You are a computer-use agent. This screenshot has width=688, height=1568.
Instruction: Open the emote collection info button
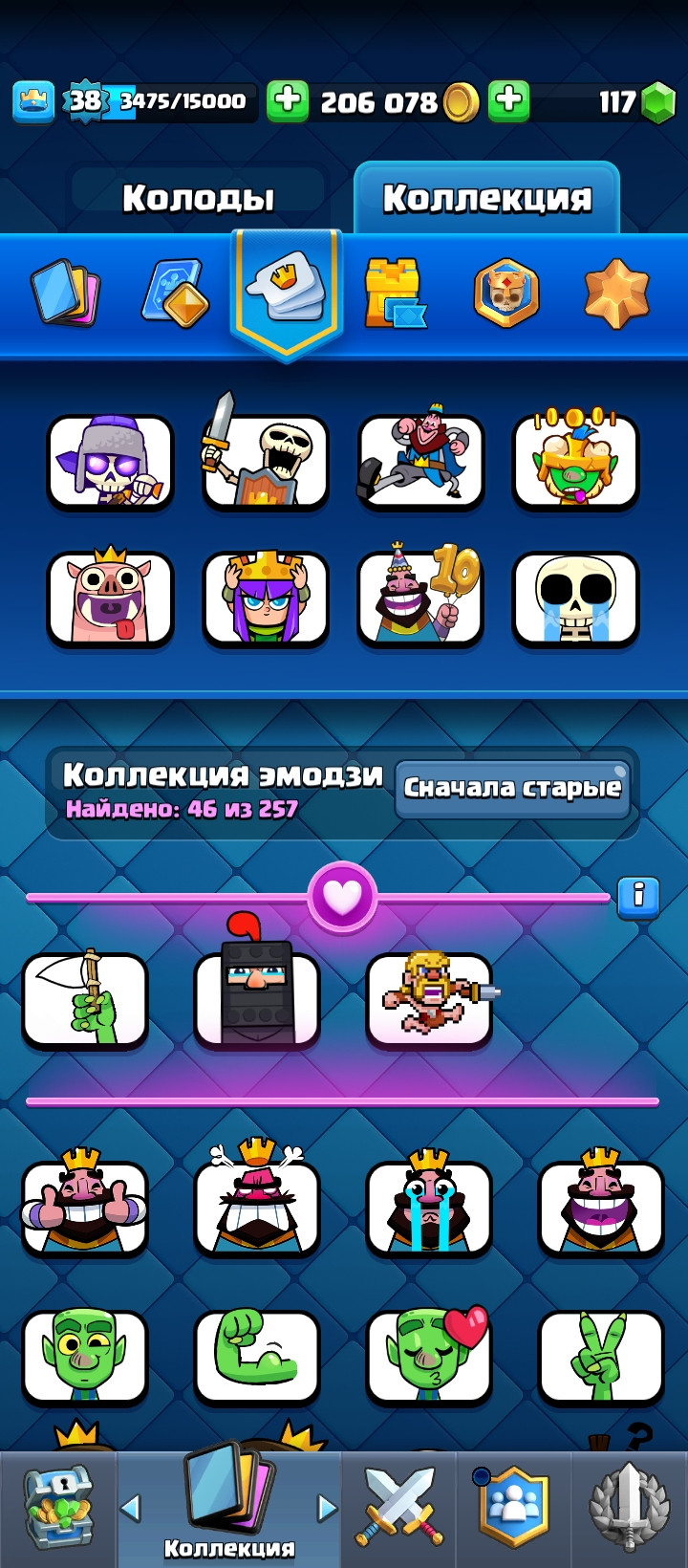(x=637, y=898)
